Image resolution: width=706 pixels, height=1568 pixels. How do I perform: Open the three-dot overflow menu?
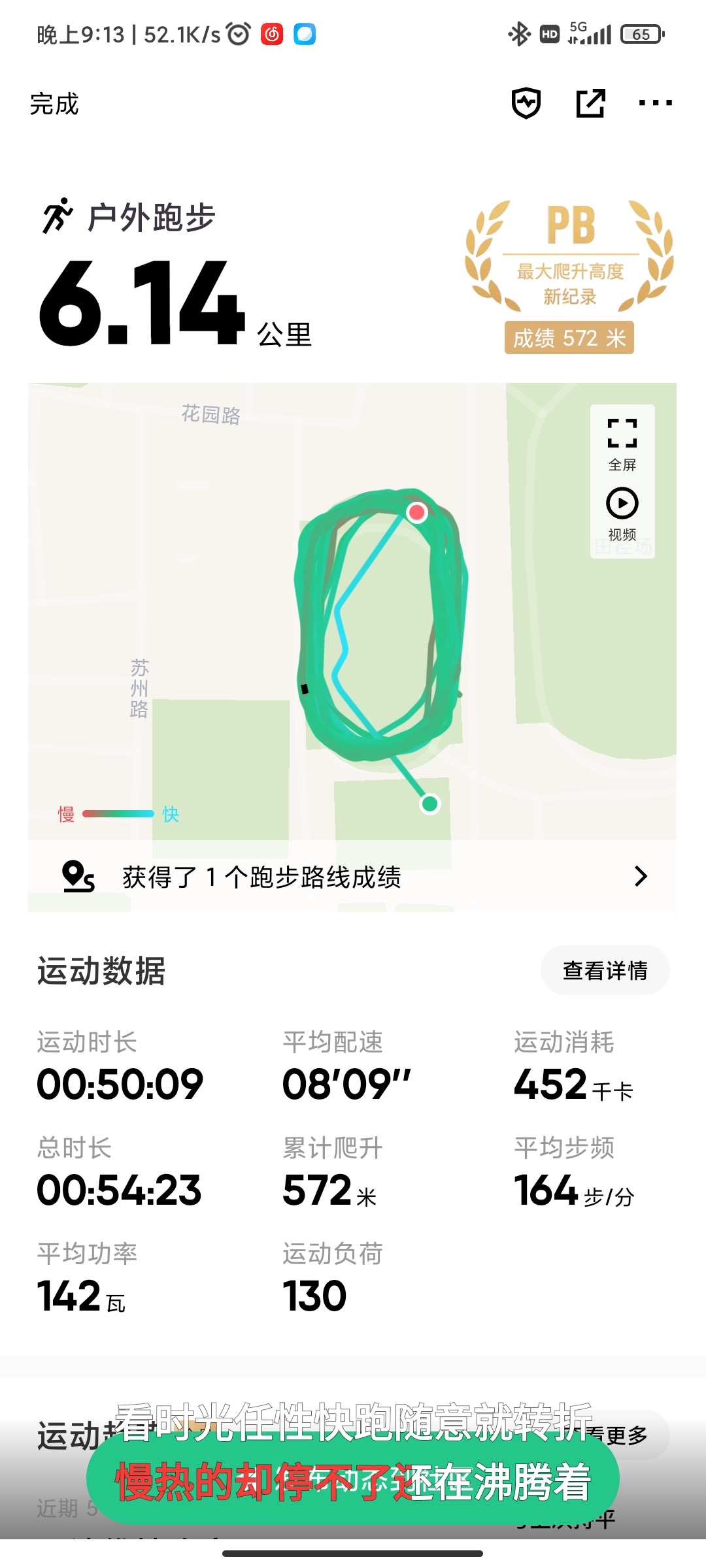tap(655, 103)
